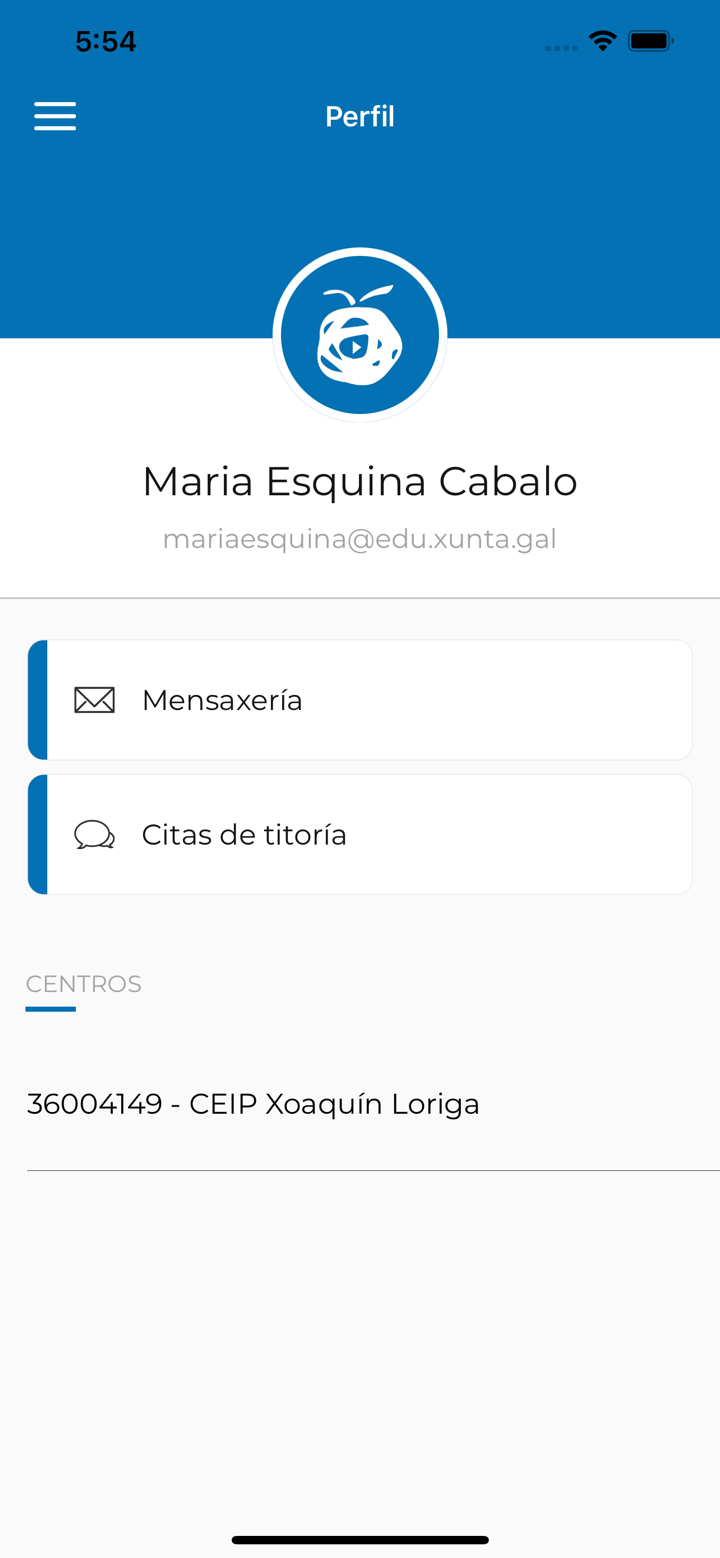720x1558 pixels.
Task: Click the home indicator bar at the bottom
Action: click(360, 1541)
